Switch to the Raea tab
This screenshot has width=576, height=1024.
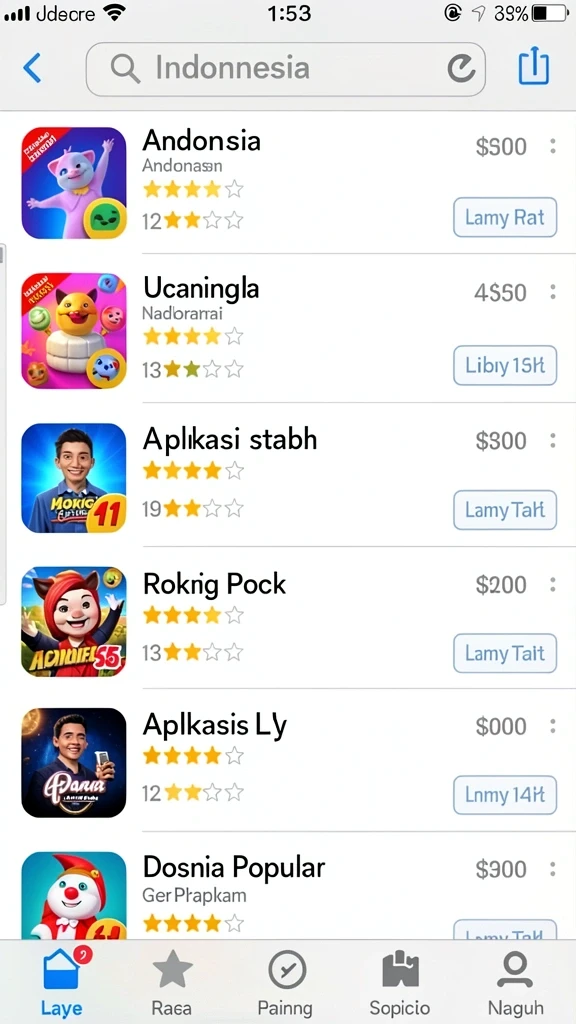coord(172,984)
